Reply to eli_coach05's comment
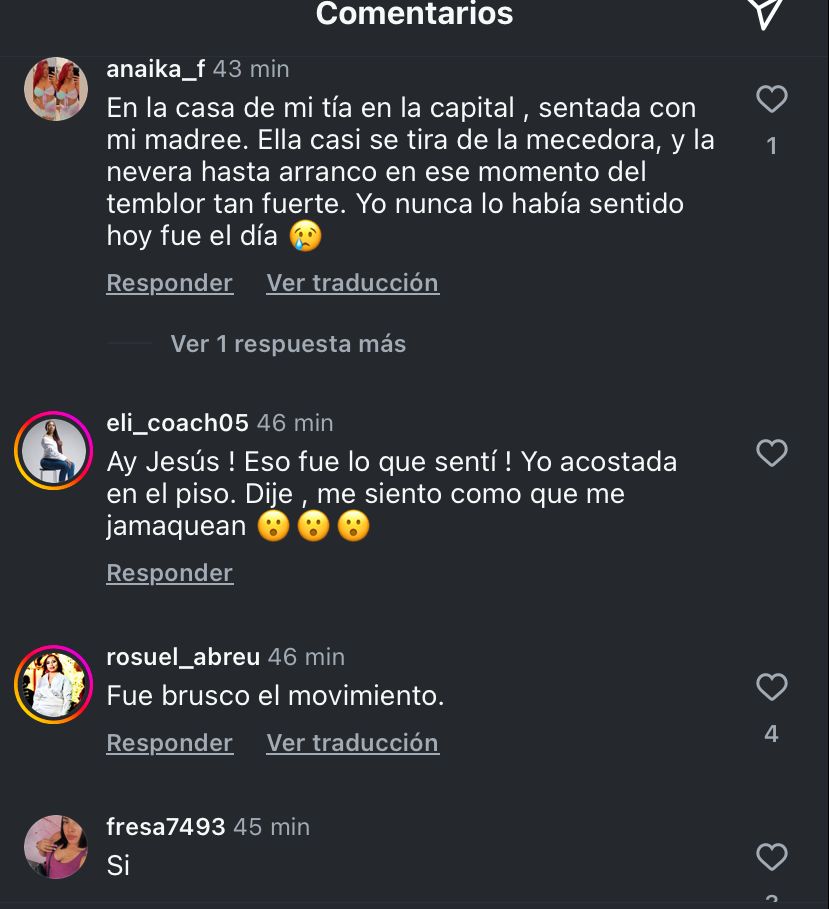The height and width of the screenshot is (909, 829). pos(169,573)
